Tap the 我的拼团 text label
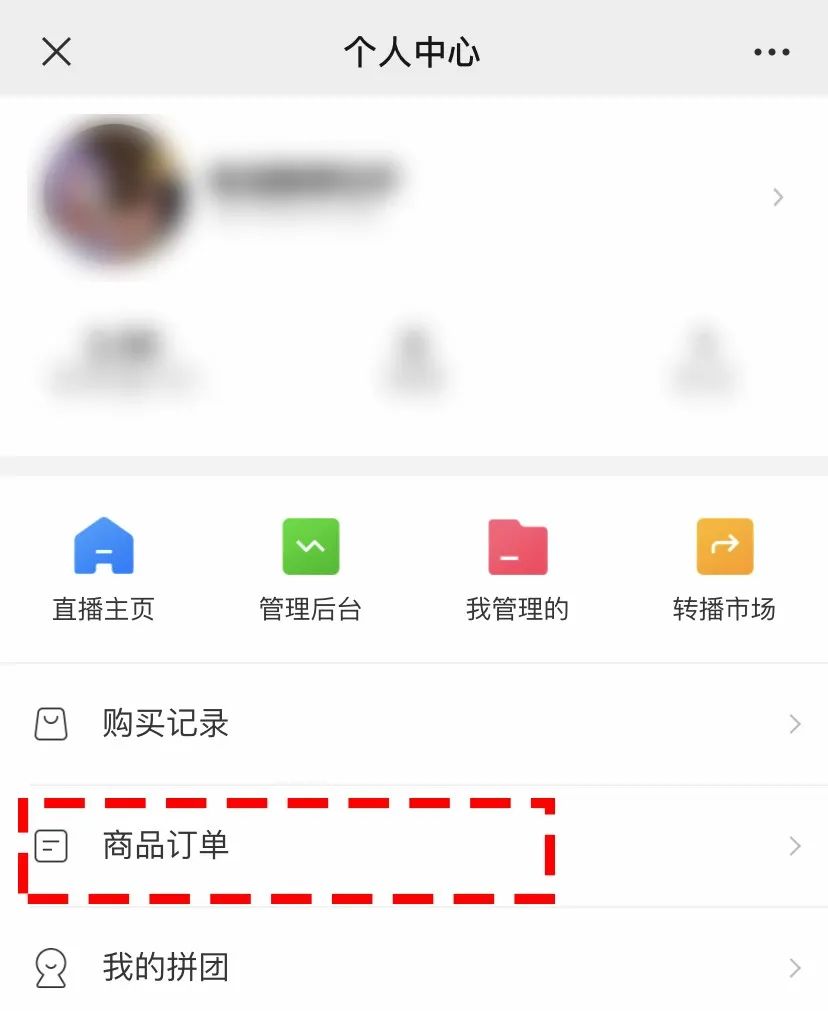Screen dimensions: 828x1011 (165, 967)
